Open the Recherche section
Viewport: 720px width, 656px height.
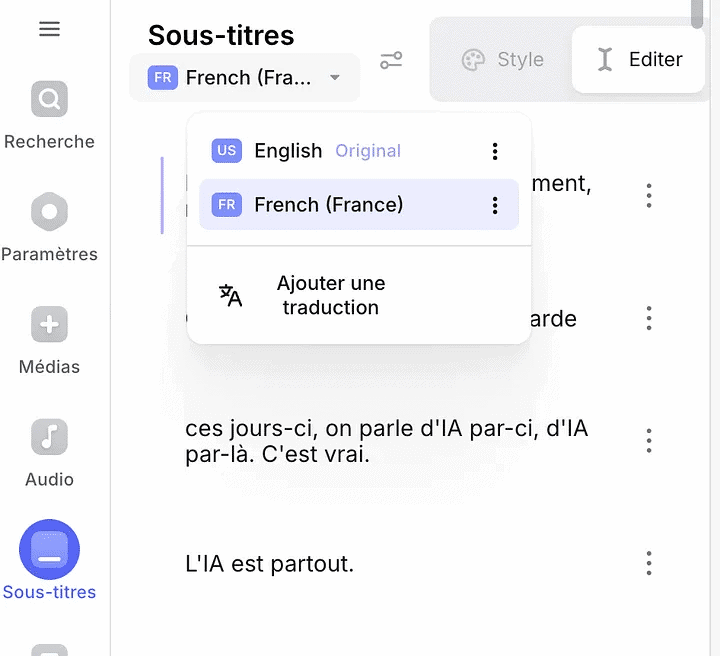[x=49, y=115]
